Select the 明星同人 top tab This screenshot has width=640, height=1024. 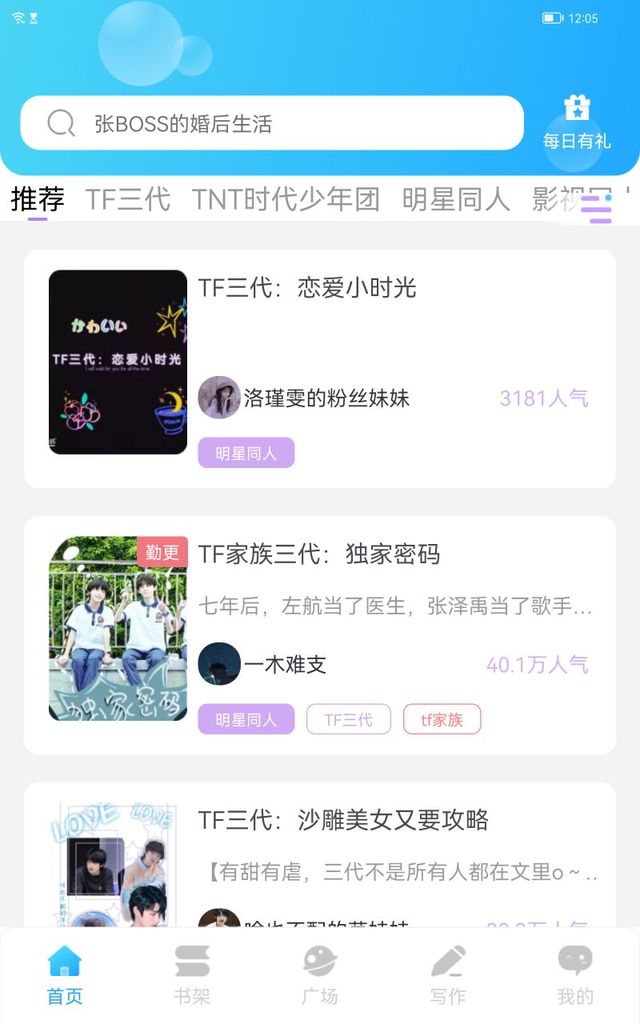click(x=455, y=199)
